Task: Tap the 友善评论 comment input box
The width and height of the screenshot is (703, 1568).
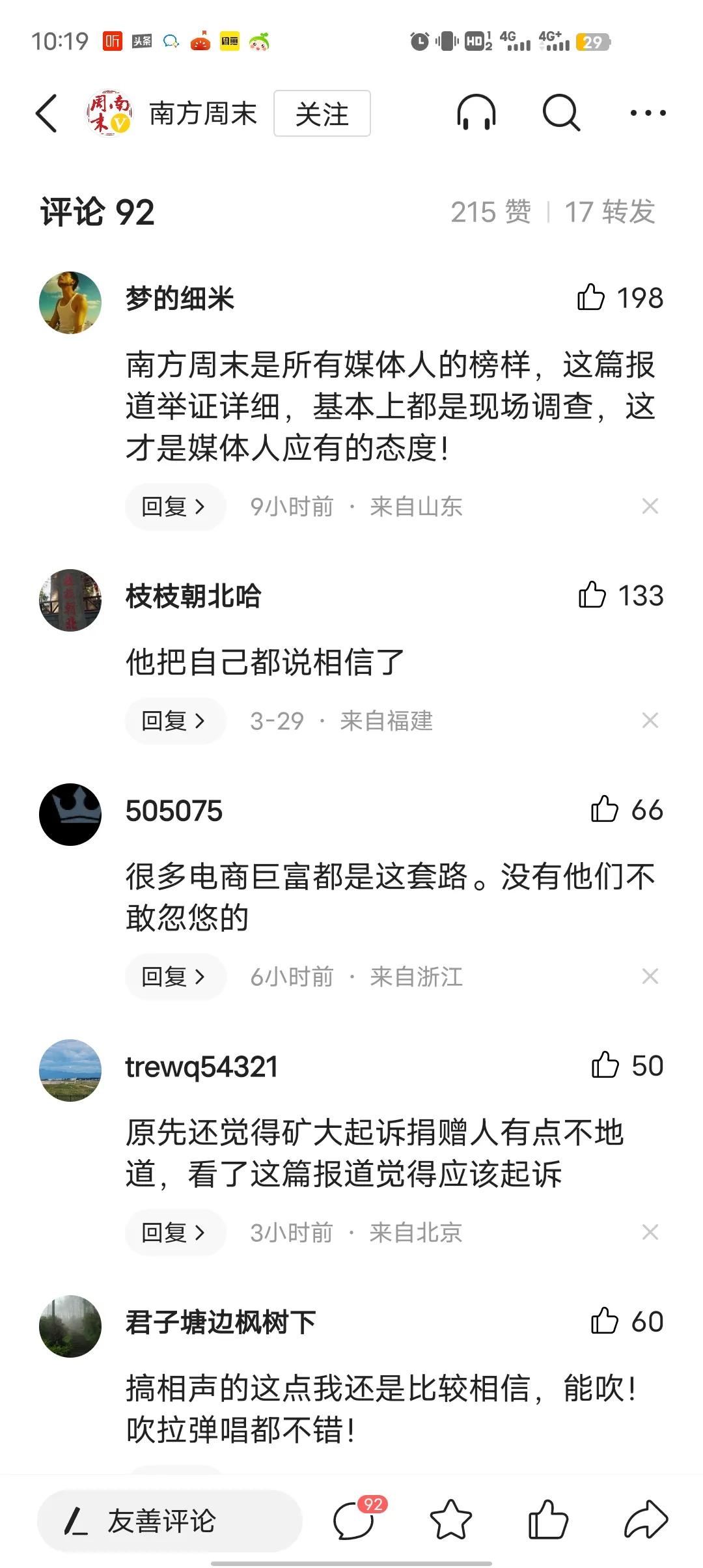Action: coord(169,1522)
